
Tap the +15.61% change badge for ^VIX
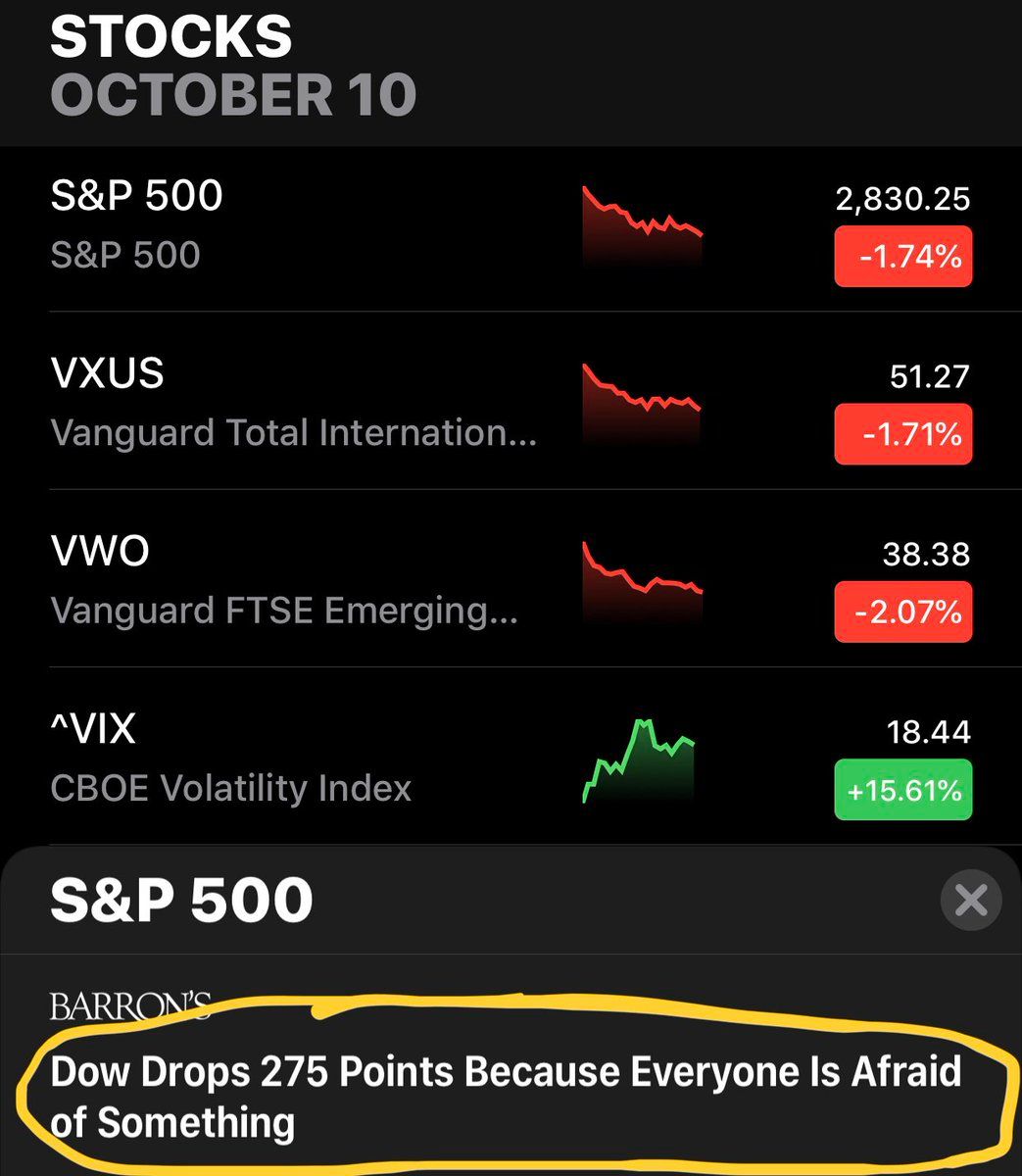pyautogui.click(x=902, y=790)
